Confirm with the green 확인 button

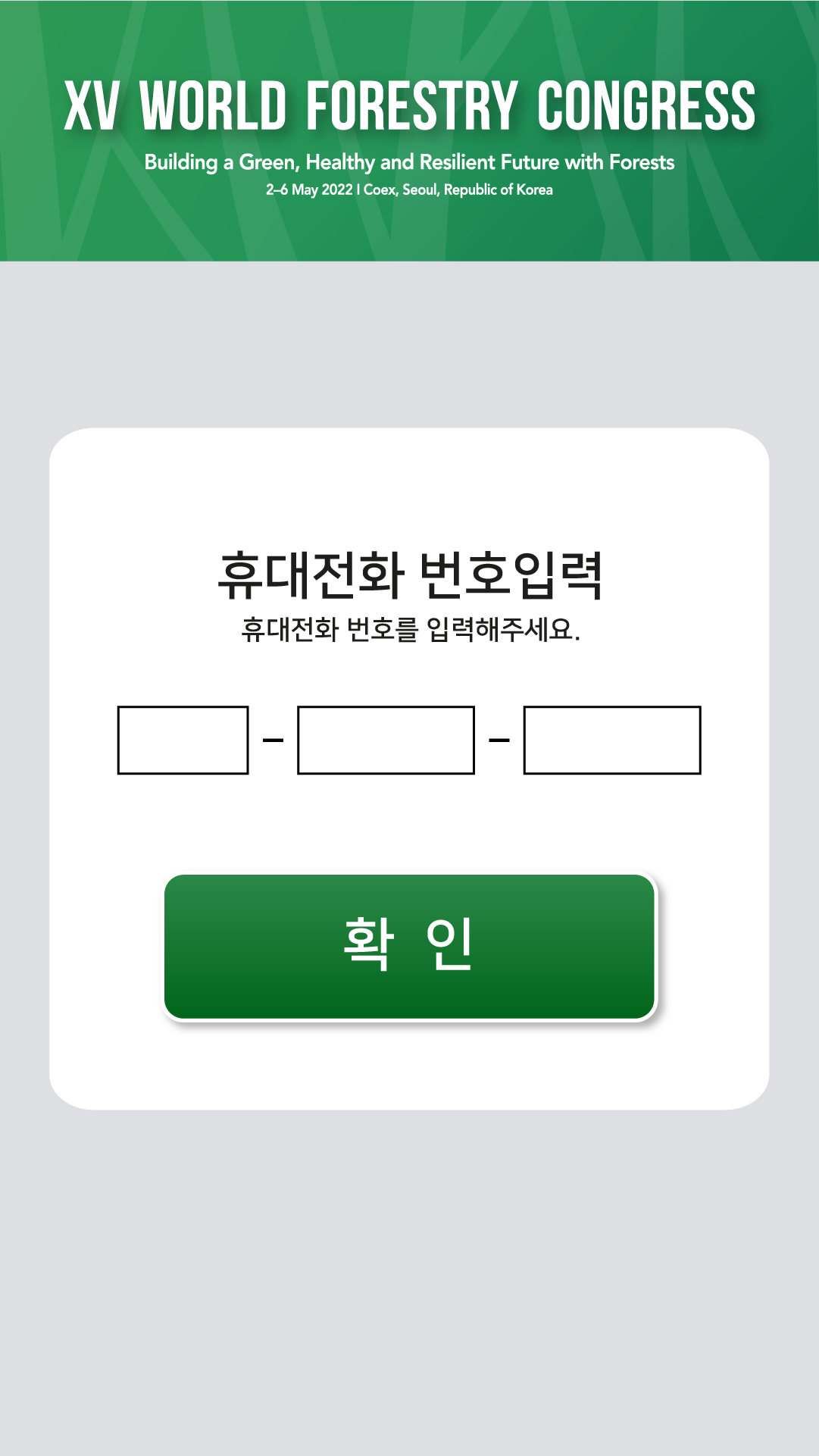click(409, 947)
